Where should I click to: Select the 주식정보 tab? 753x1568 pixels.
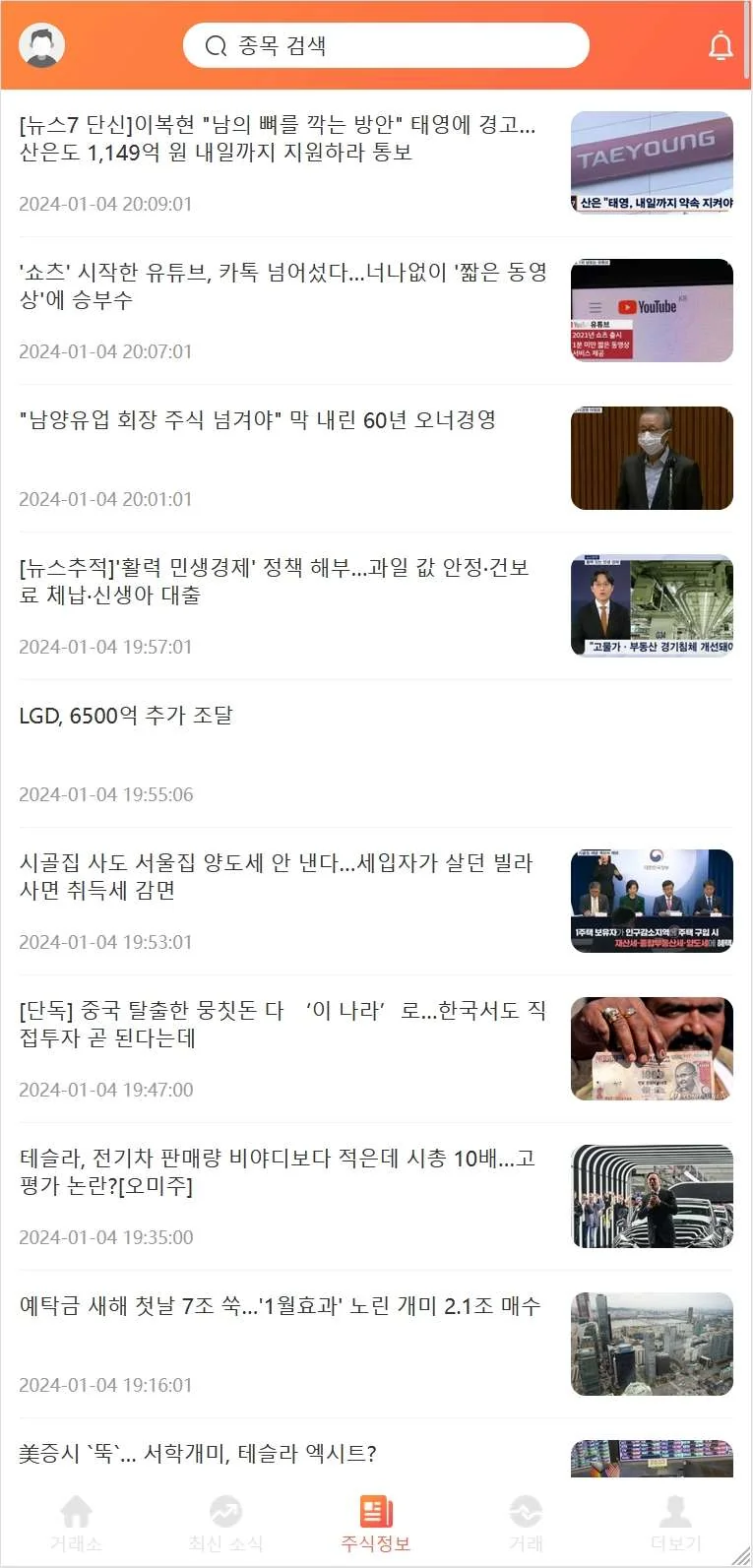pos(376,1523)
